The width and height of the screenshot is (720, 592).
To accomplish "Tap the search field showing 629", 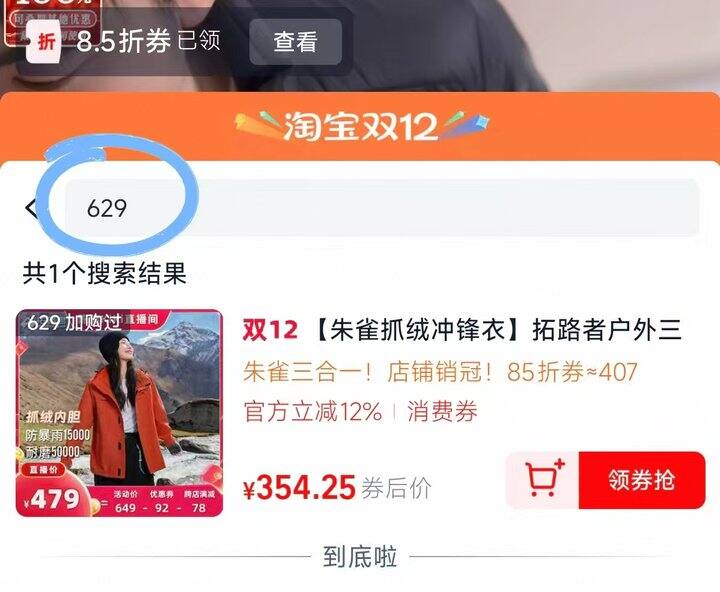I will [380, 208].
